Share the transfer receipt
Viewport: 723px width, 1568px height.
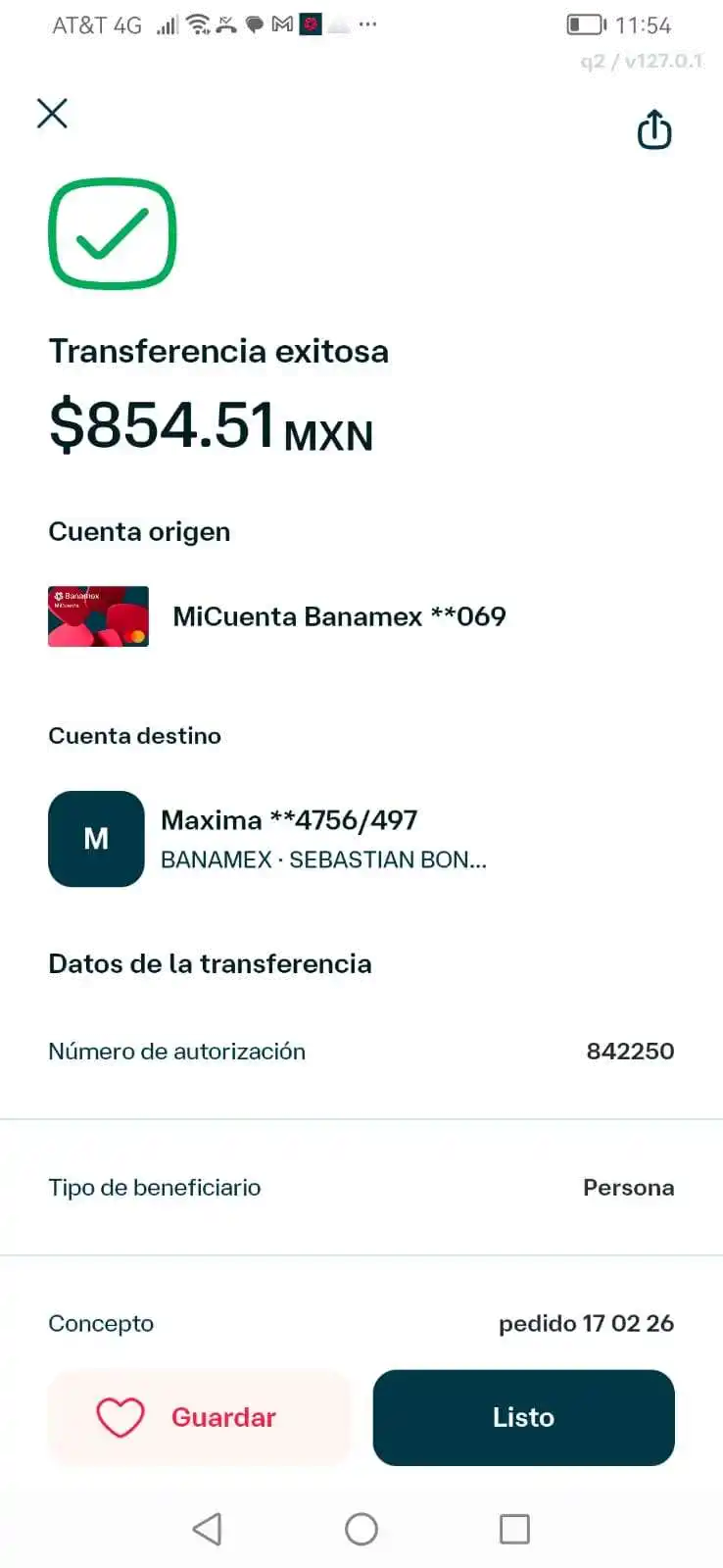click(653, 130)
